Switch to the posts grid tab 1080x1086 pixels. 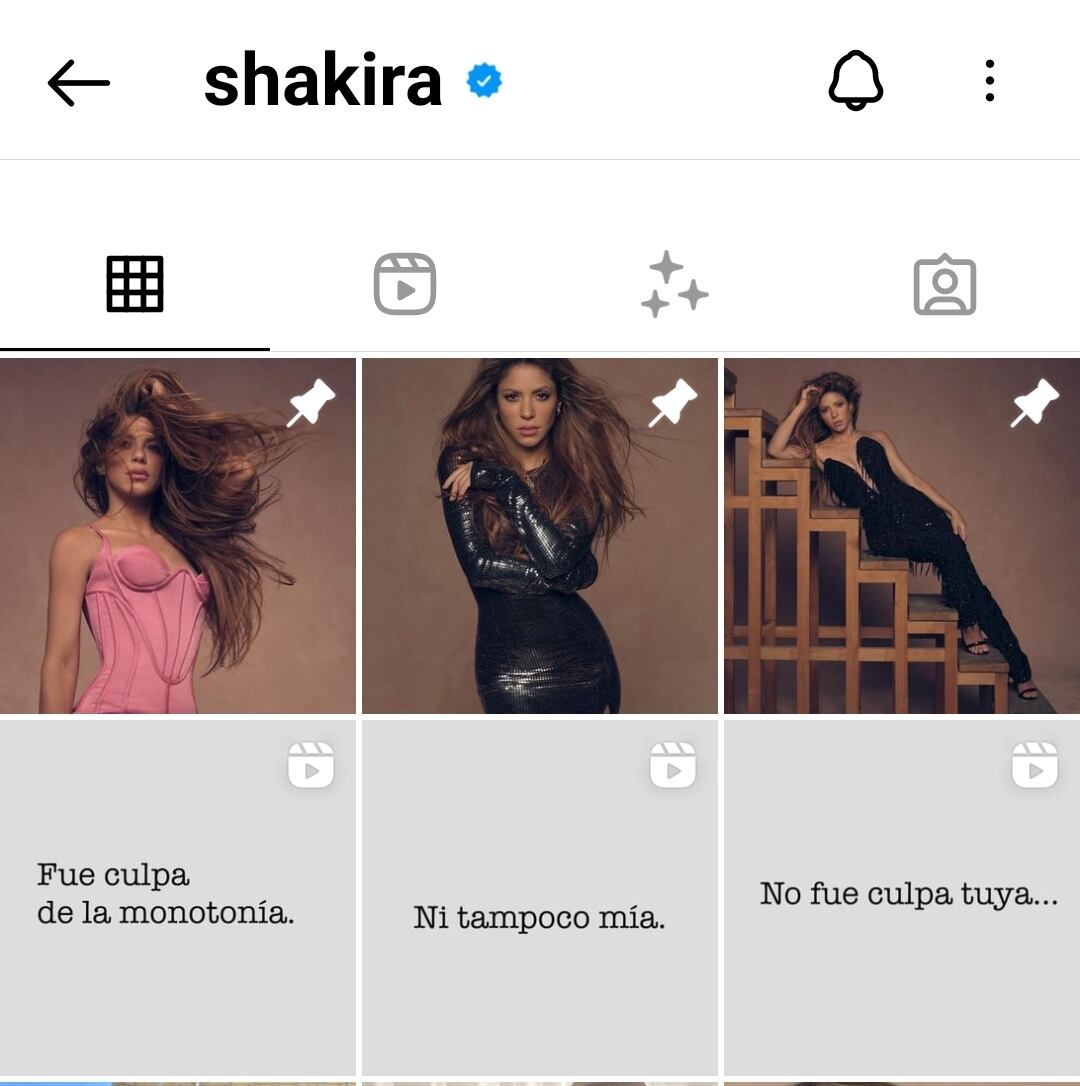click(x=135, y=285)
